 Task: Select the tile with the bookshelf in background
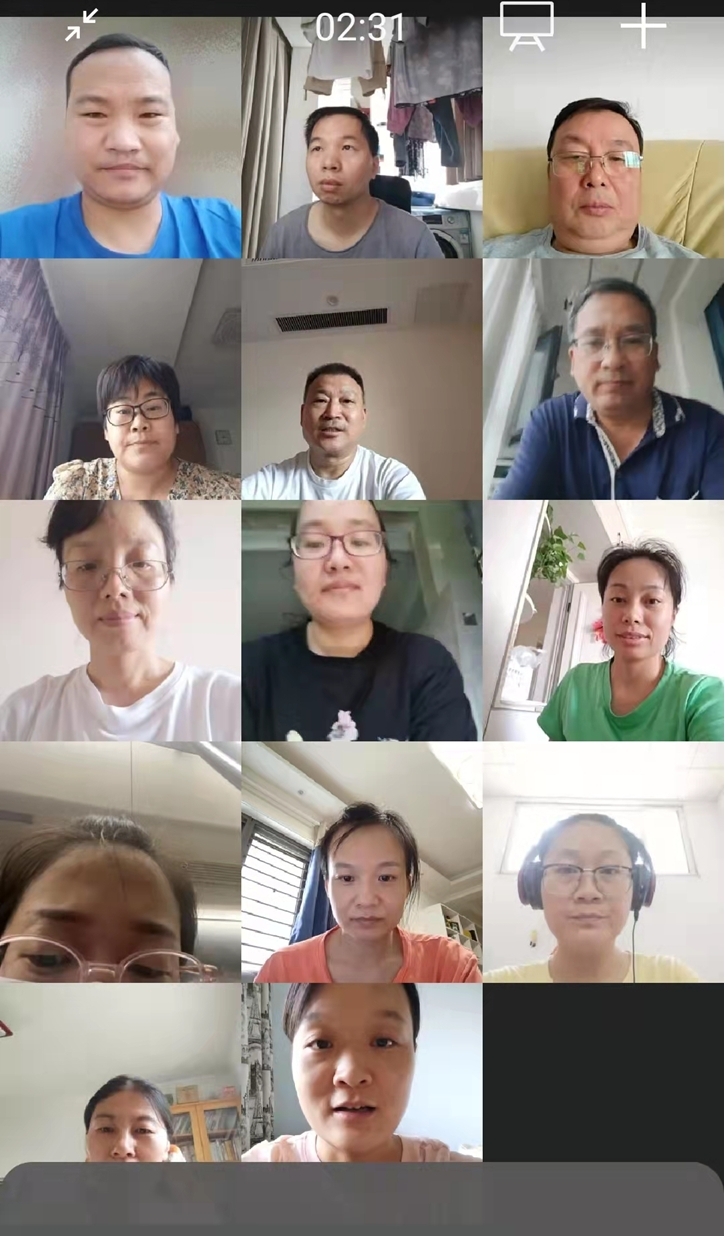pyautogui.click(x=120, y=1072)
